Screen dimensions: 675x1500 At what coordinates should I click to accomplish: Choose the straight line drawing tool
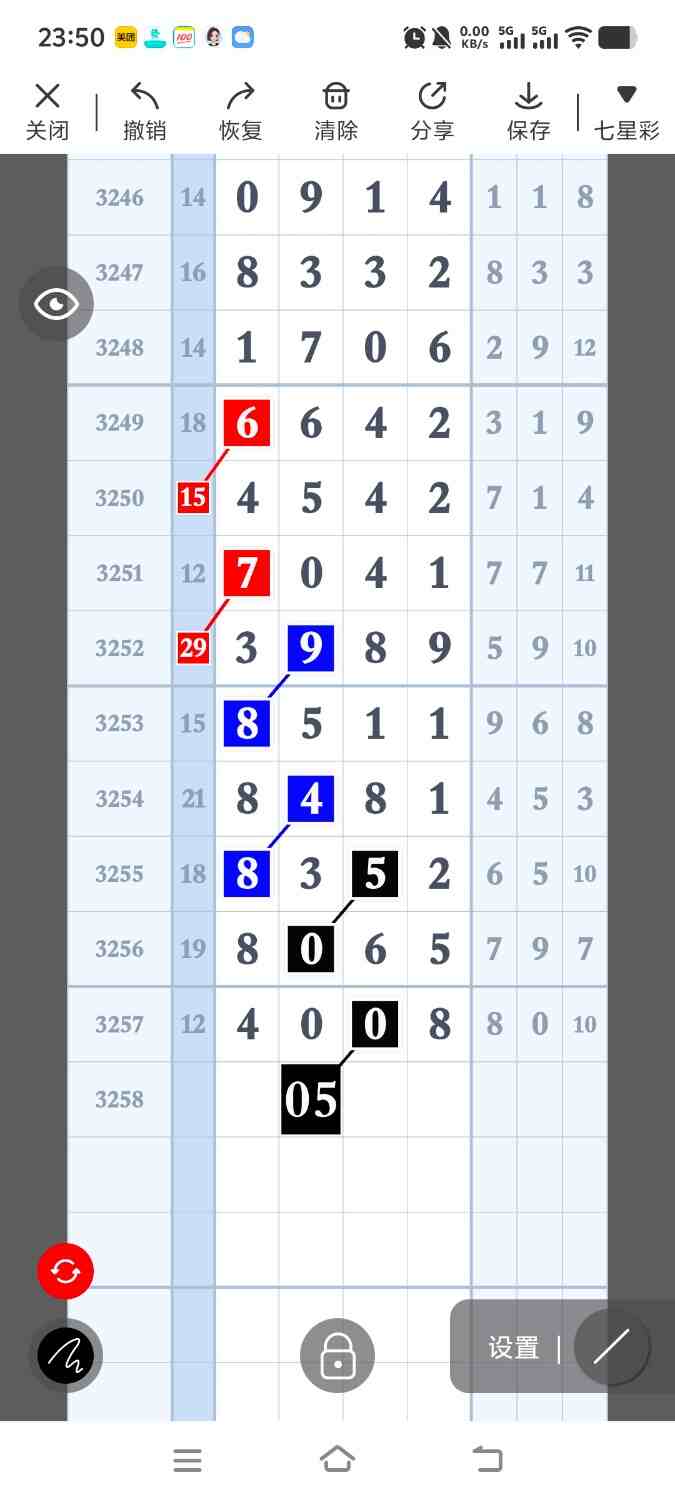(611, 1347)
